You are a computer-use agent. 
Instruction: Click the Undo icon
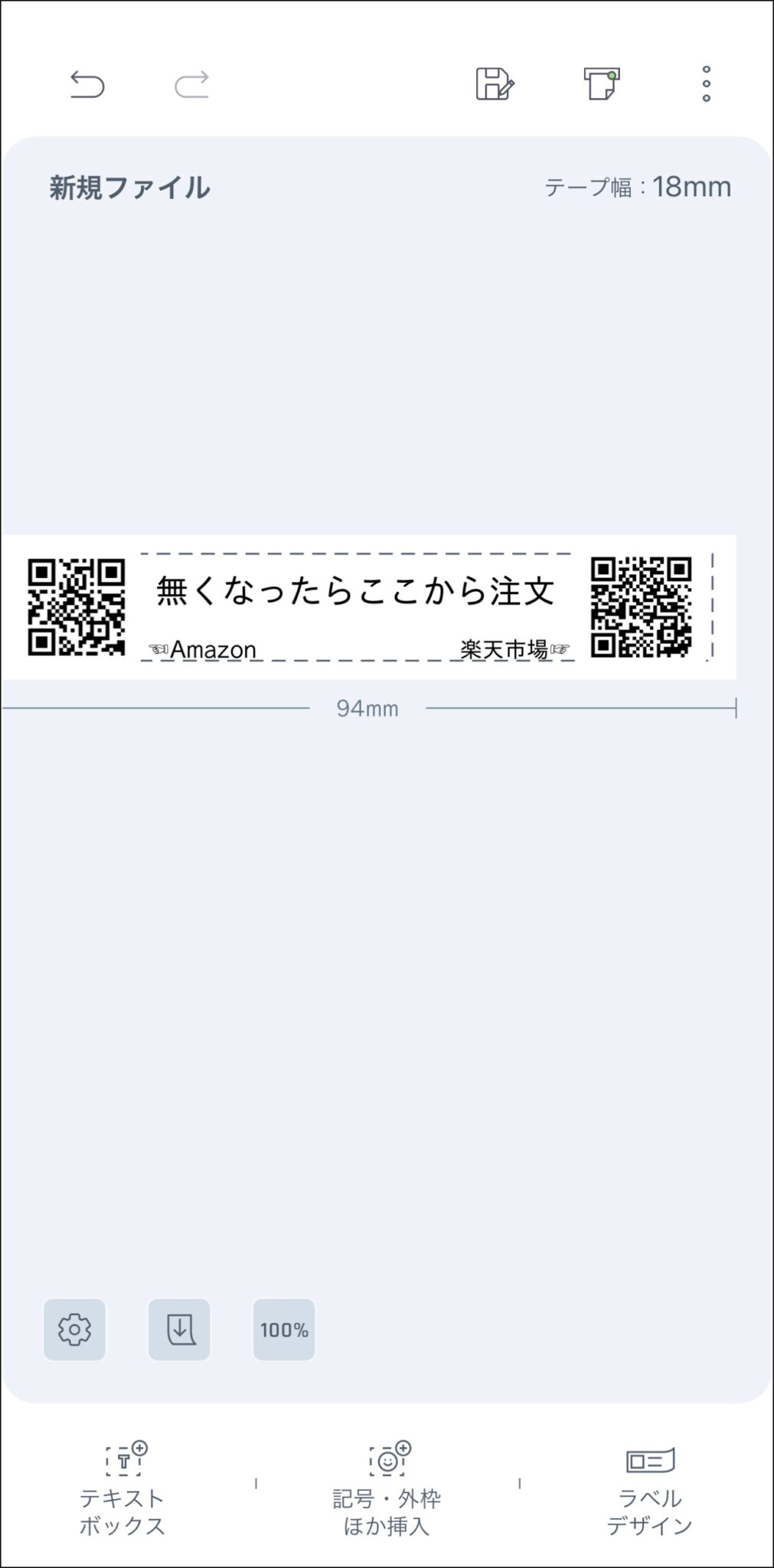point(86,85)
